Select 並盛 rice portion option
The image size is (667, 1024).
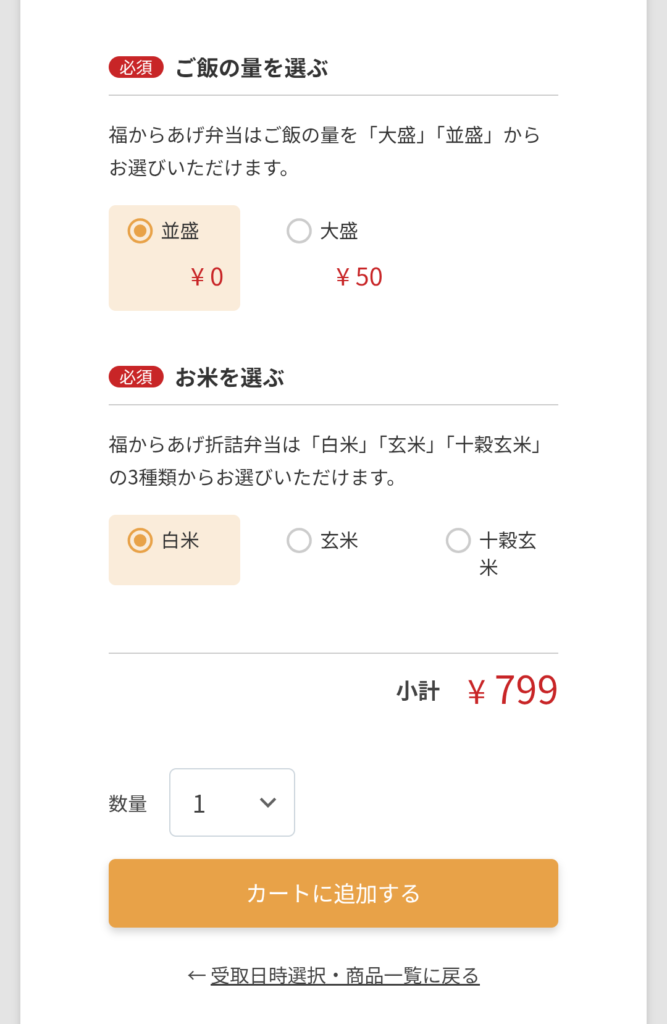(x=141, y=231)
